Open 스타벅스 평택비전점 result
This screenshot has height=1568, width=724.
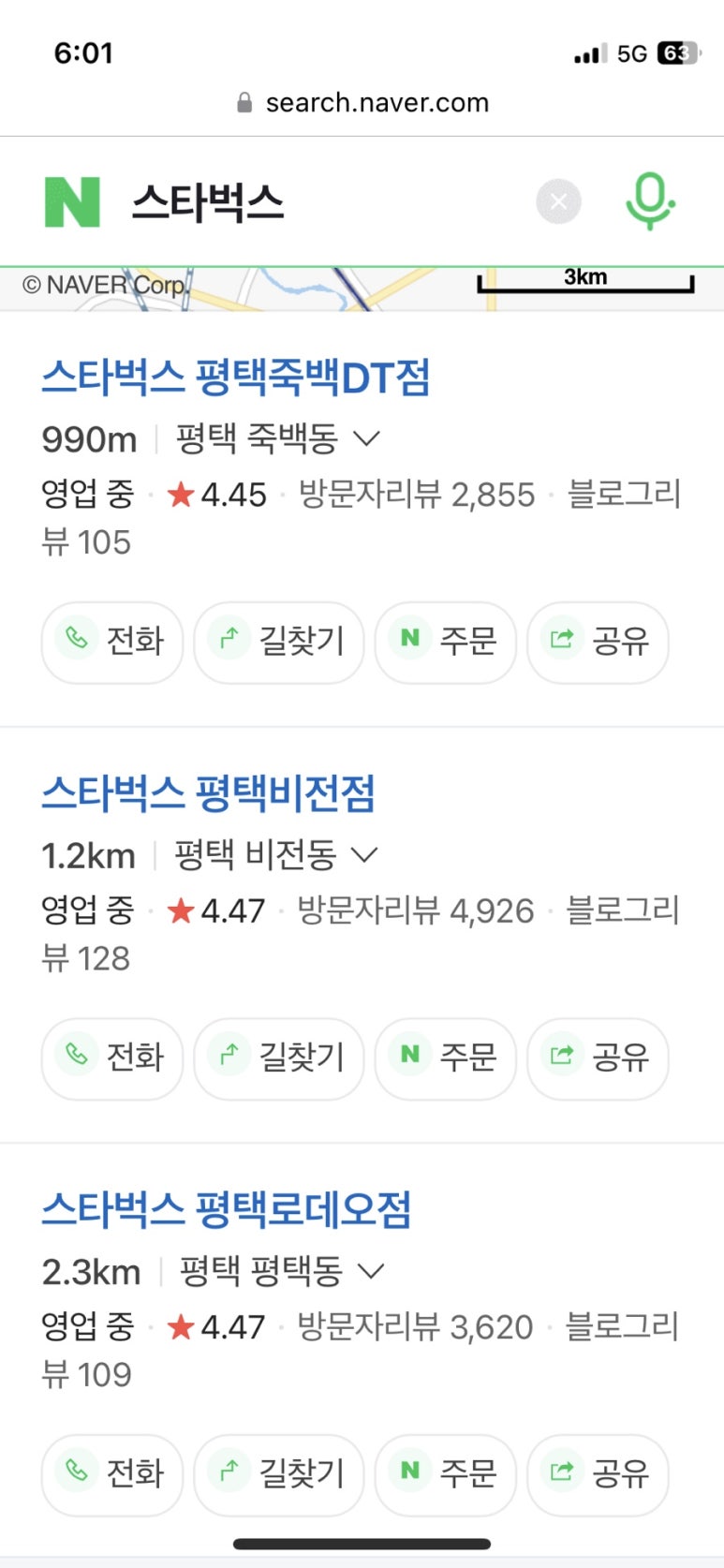pos(208,793)
